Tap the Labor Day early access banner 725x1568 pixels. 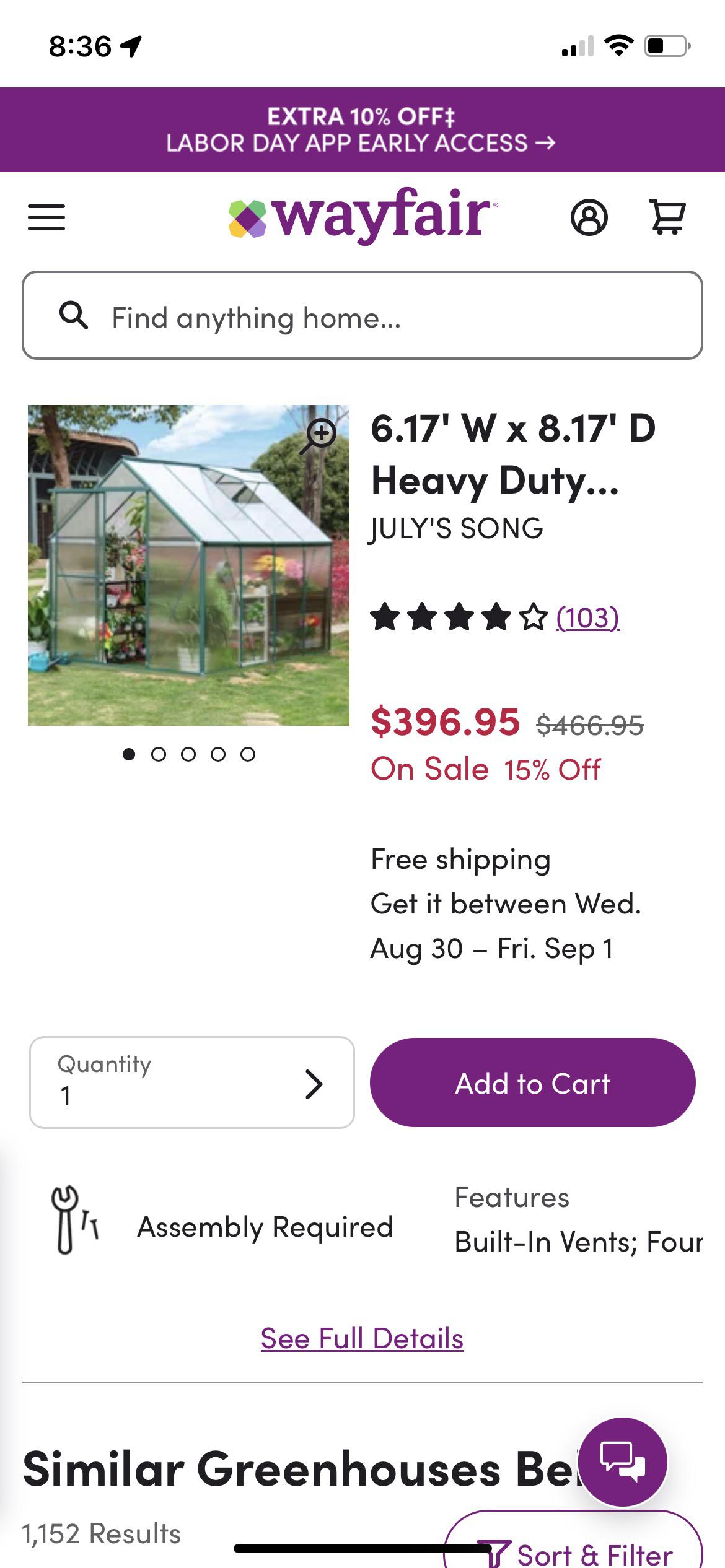(x=362, y=129)
